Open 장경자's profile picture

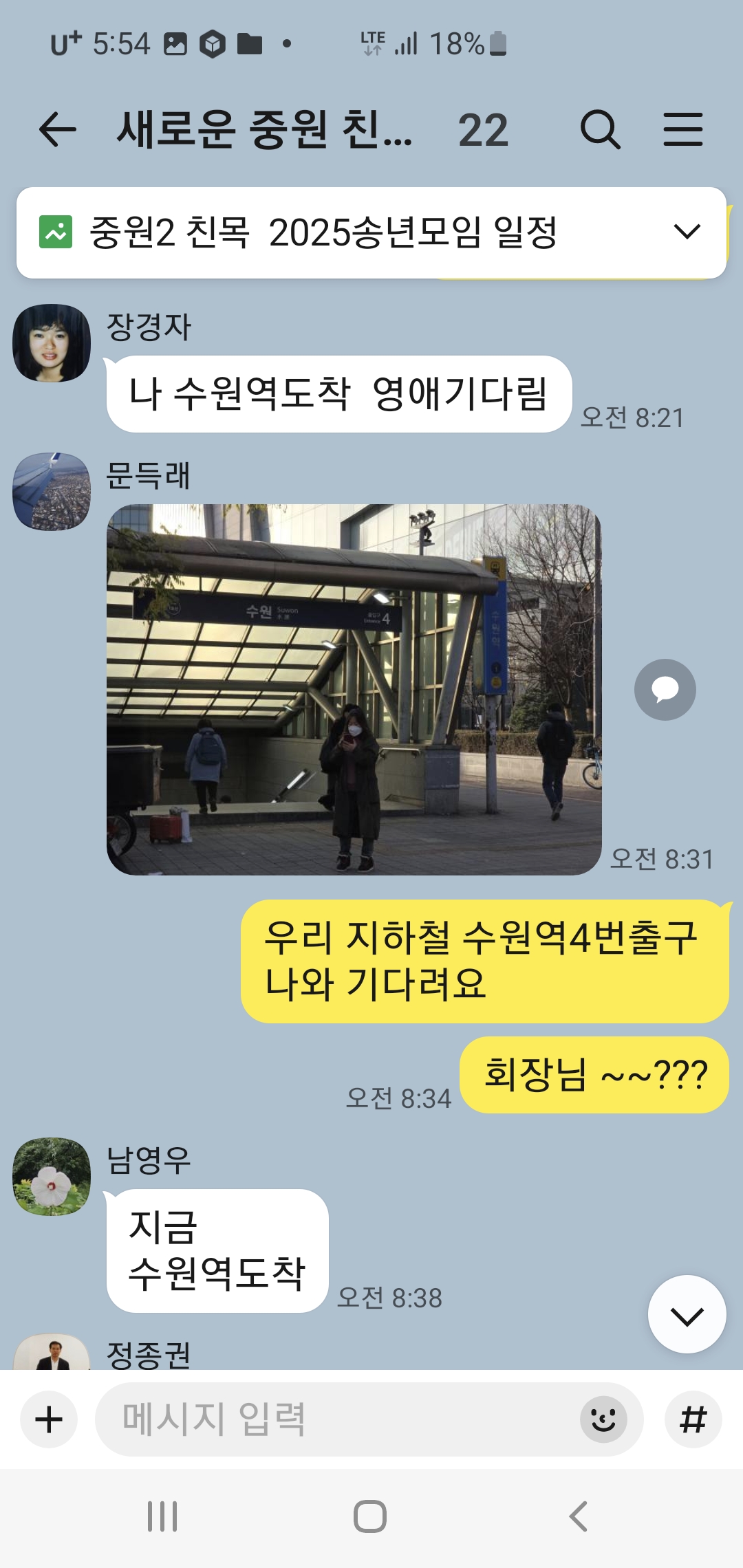[x=52, y=343]
